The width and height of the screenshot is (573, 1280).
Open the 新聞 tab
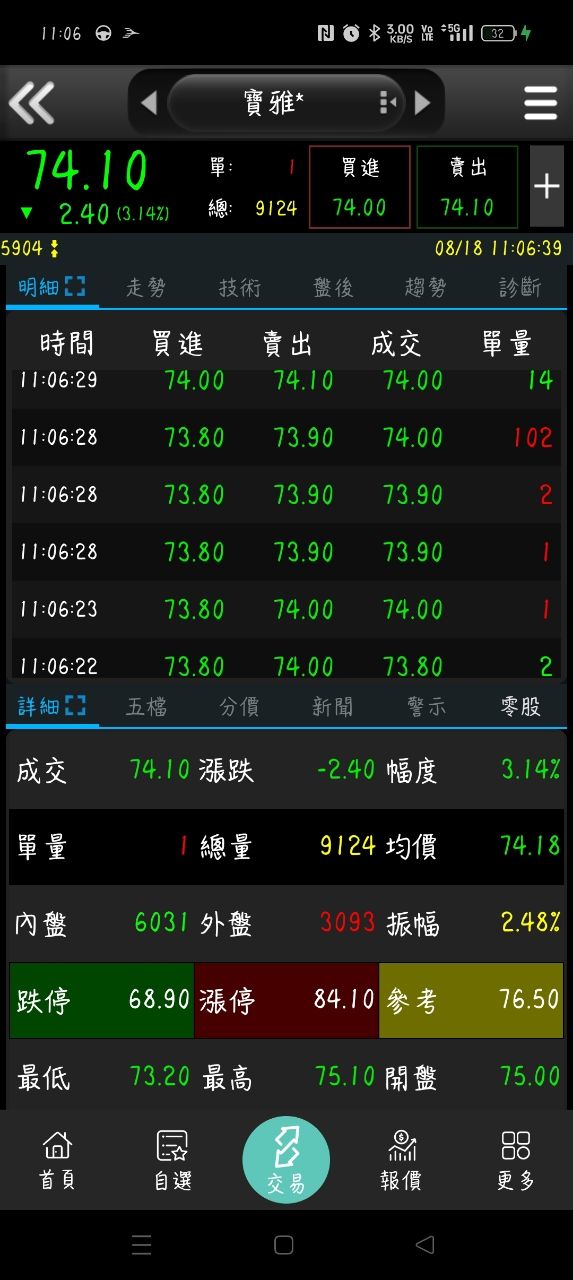click(x=333, y=707)
